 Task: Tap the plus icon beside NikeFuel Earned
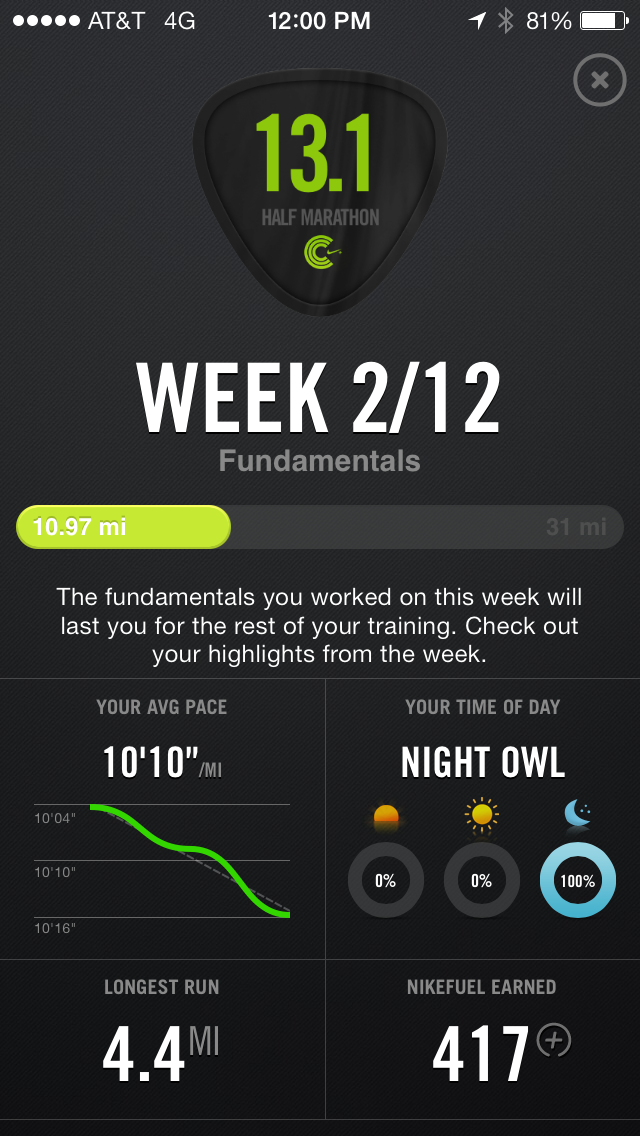tap(554, 1041)
